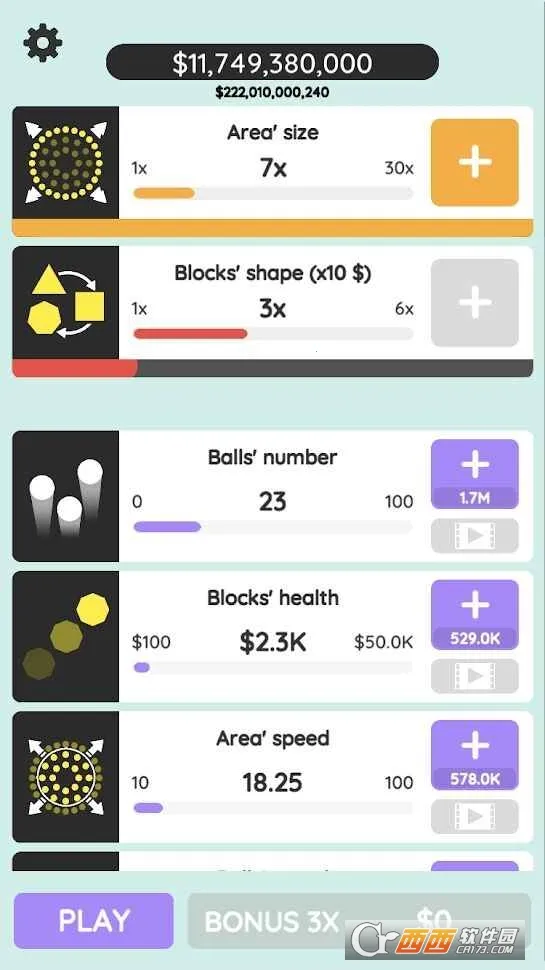
Task: Upgrade Area' size with the orange plus
Action: pyautogui.click(x=474, y=162)
